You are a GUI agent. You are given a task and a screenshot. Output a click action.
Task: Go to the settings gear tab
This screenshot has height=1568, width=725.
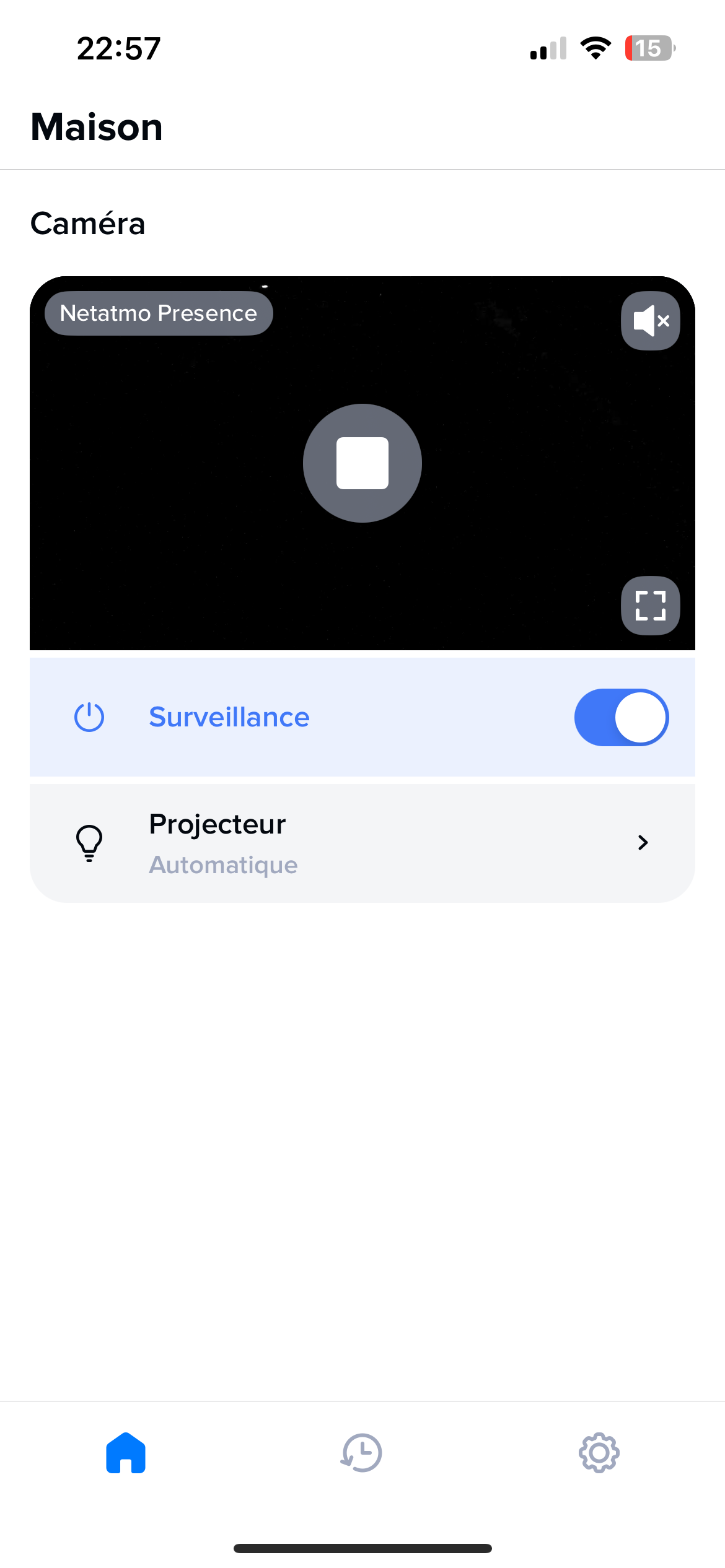tap(599, 1453)
